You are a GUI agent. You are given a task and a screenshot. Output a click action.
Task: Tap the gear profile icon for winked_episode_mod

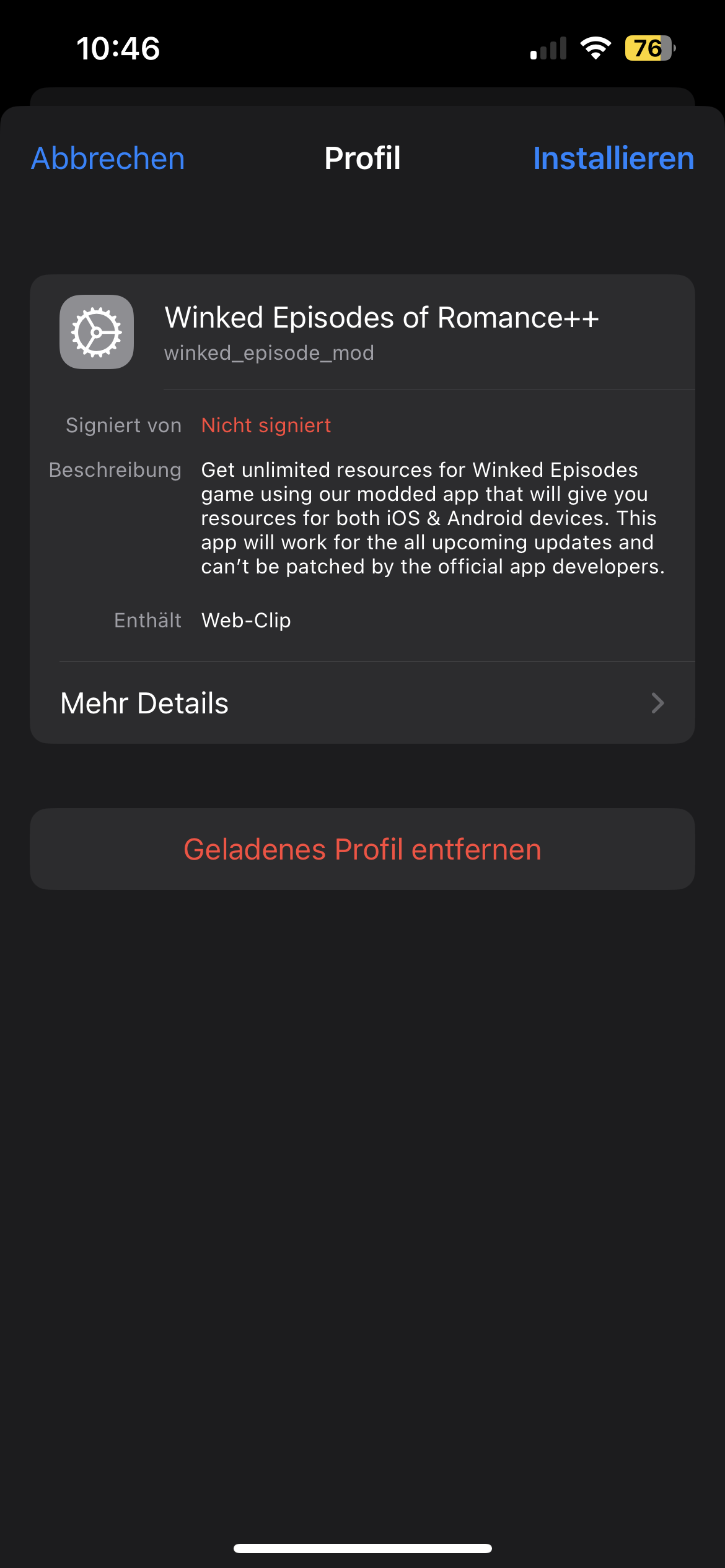click(x=96, y=332)
